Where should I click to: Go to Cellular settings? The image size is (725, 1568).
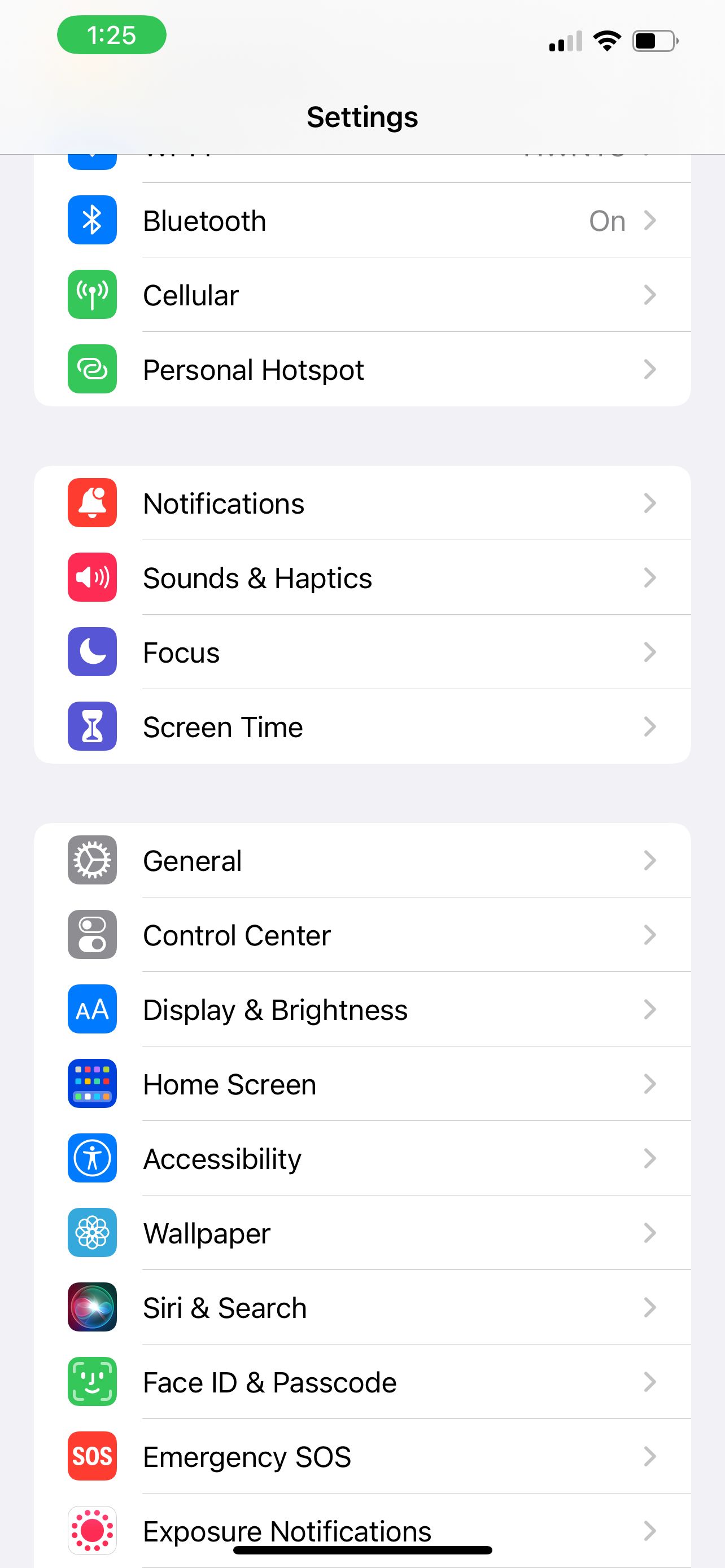click(x=361, y=295)
